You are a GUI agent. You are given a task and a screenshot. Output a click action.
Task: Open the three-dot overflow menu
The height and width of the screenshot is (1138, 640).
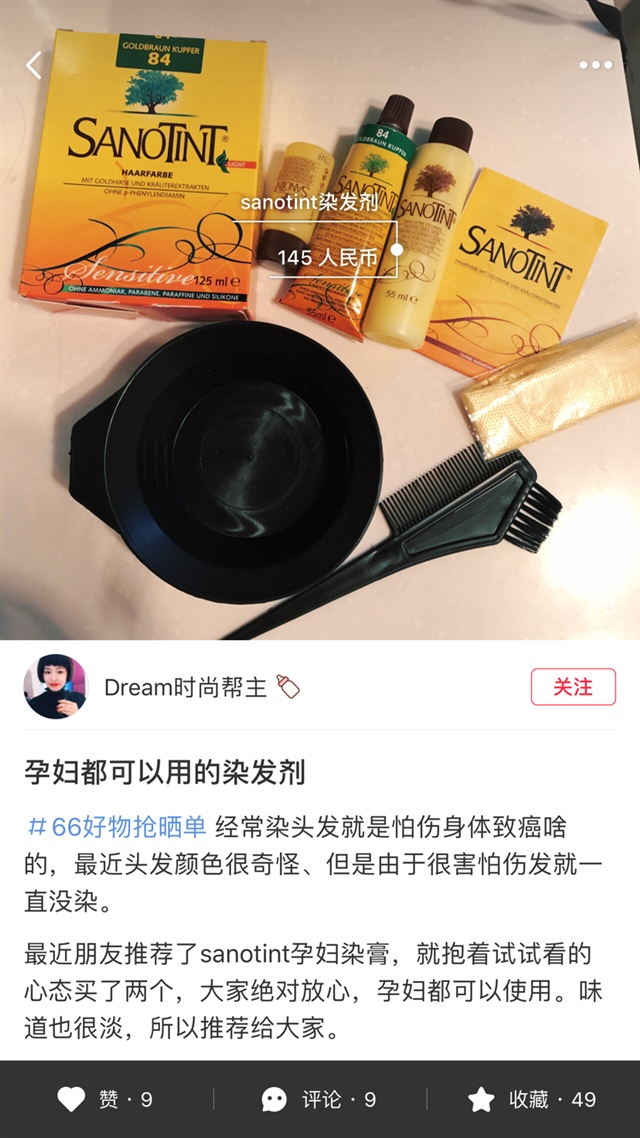pos(595,66)
